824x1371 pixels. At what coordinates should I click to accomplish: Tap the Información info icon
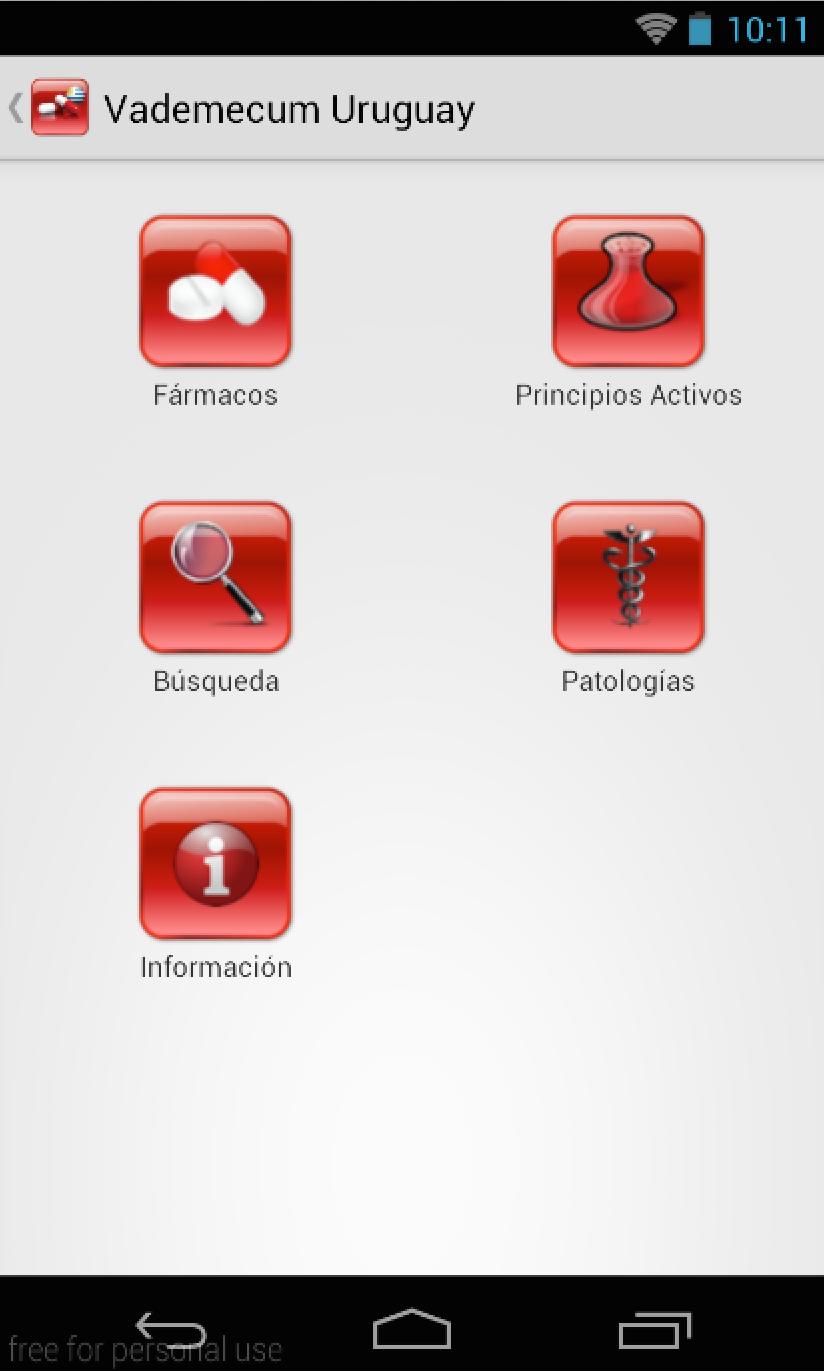pos(214,861)
